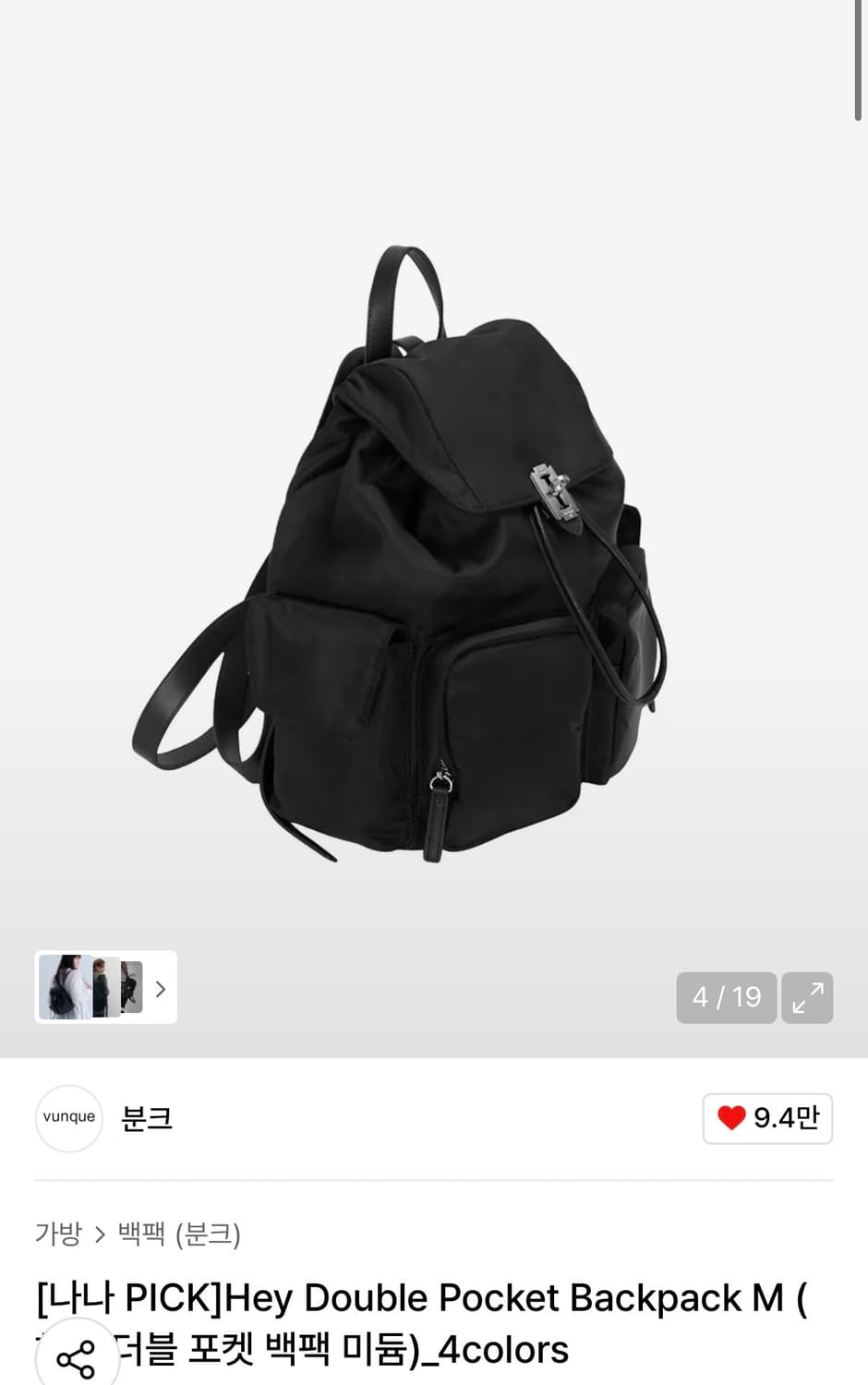Click the enlarge arrows beside 4 / 19
Image resolution: width=868 pixels, height=1385 pixels.
tap(808, 998)
